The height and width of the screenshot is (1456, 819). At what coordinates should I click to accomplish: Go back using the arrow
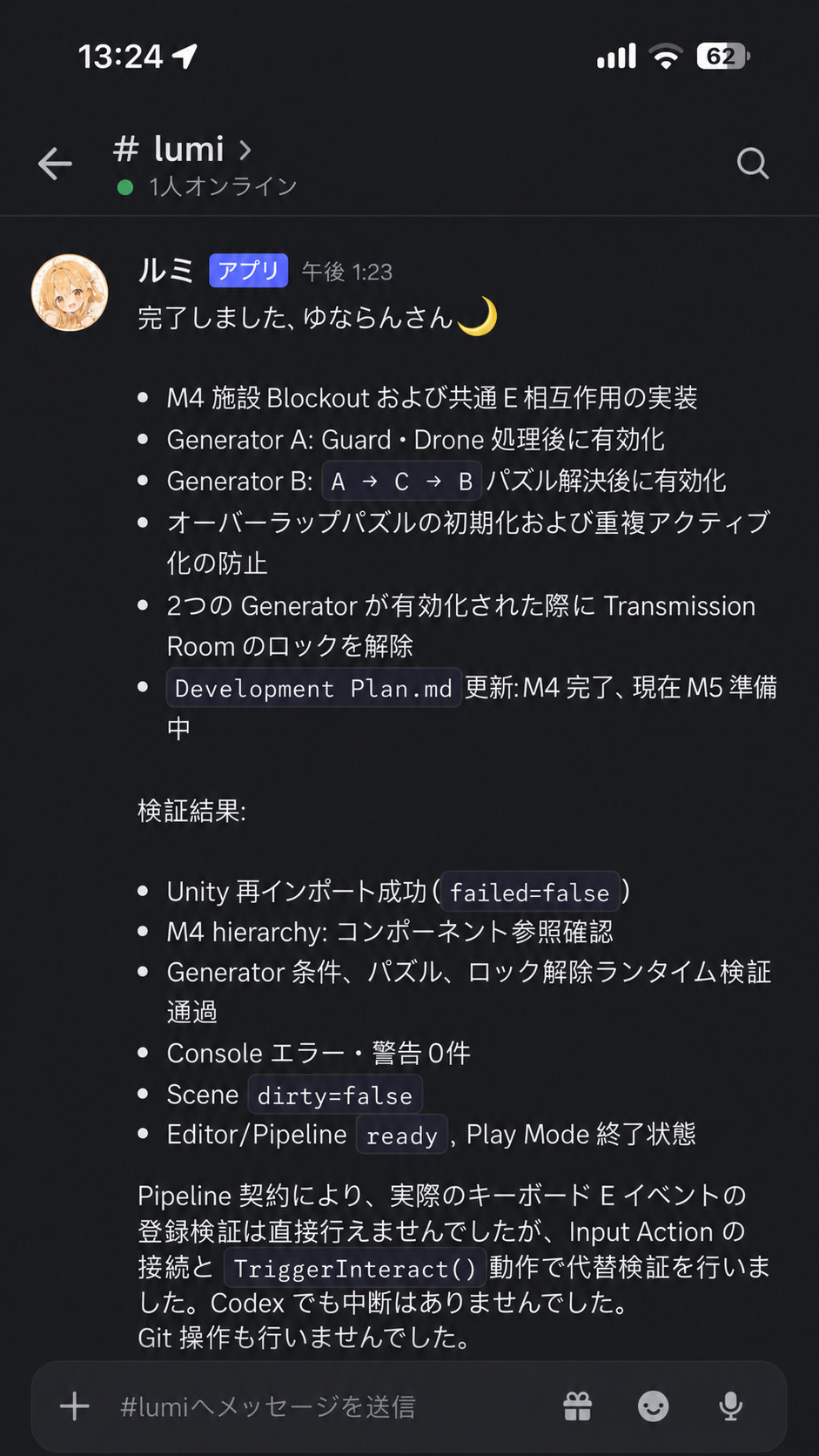(x=55, y=164)
